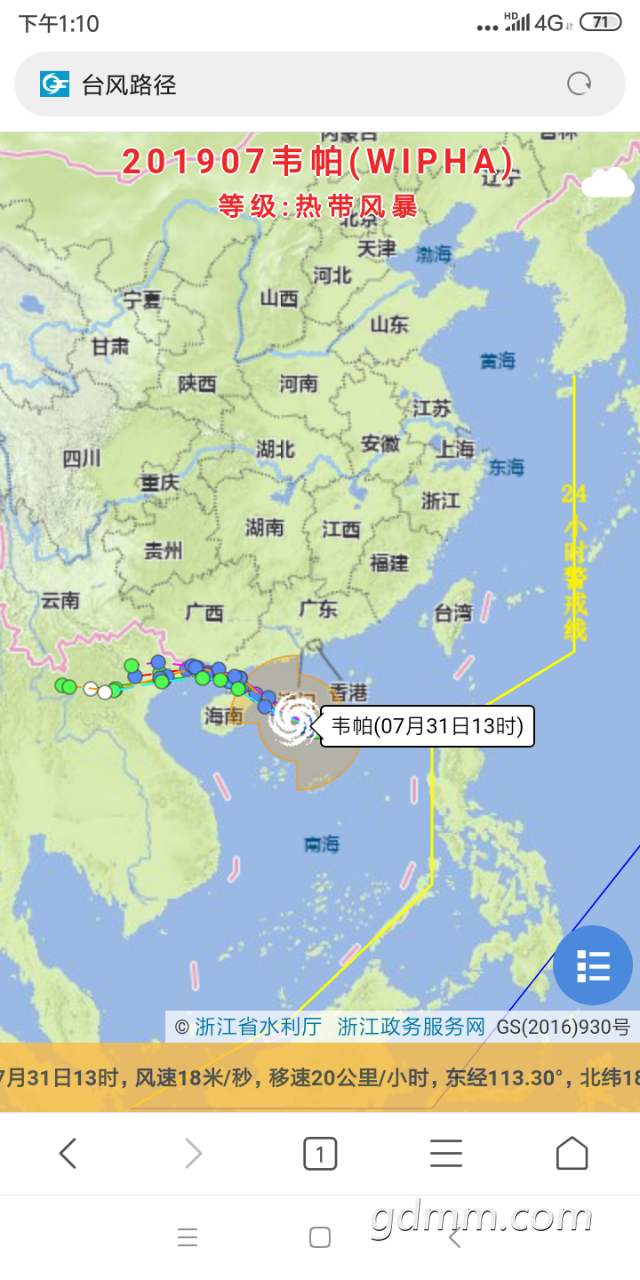Open the 浙江省水利厅 link
Image resolution: width=640 pixels, height=1280 pixels.
[x=257, y=1026]
